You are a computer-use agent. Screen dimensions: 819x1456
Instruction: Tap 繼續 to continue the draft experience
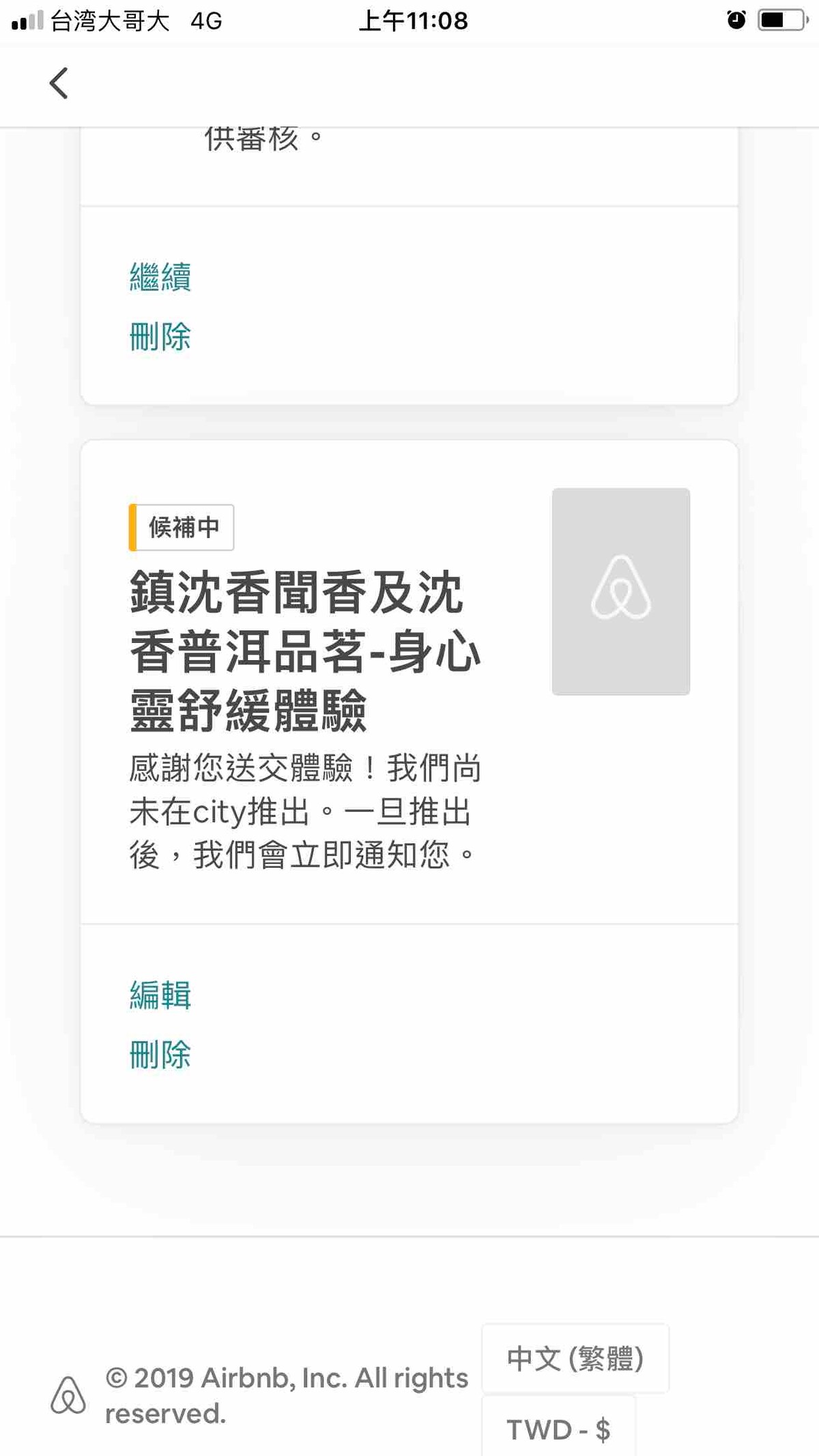click(160, 277)
